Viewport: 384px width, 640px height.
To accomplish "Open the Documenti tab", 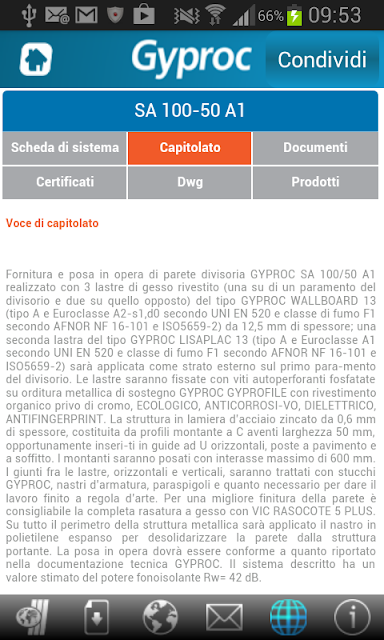I will click(315, 148).
